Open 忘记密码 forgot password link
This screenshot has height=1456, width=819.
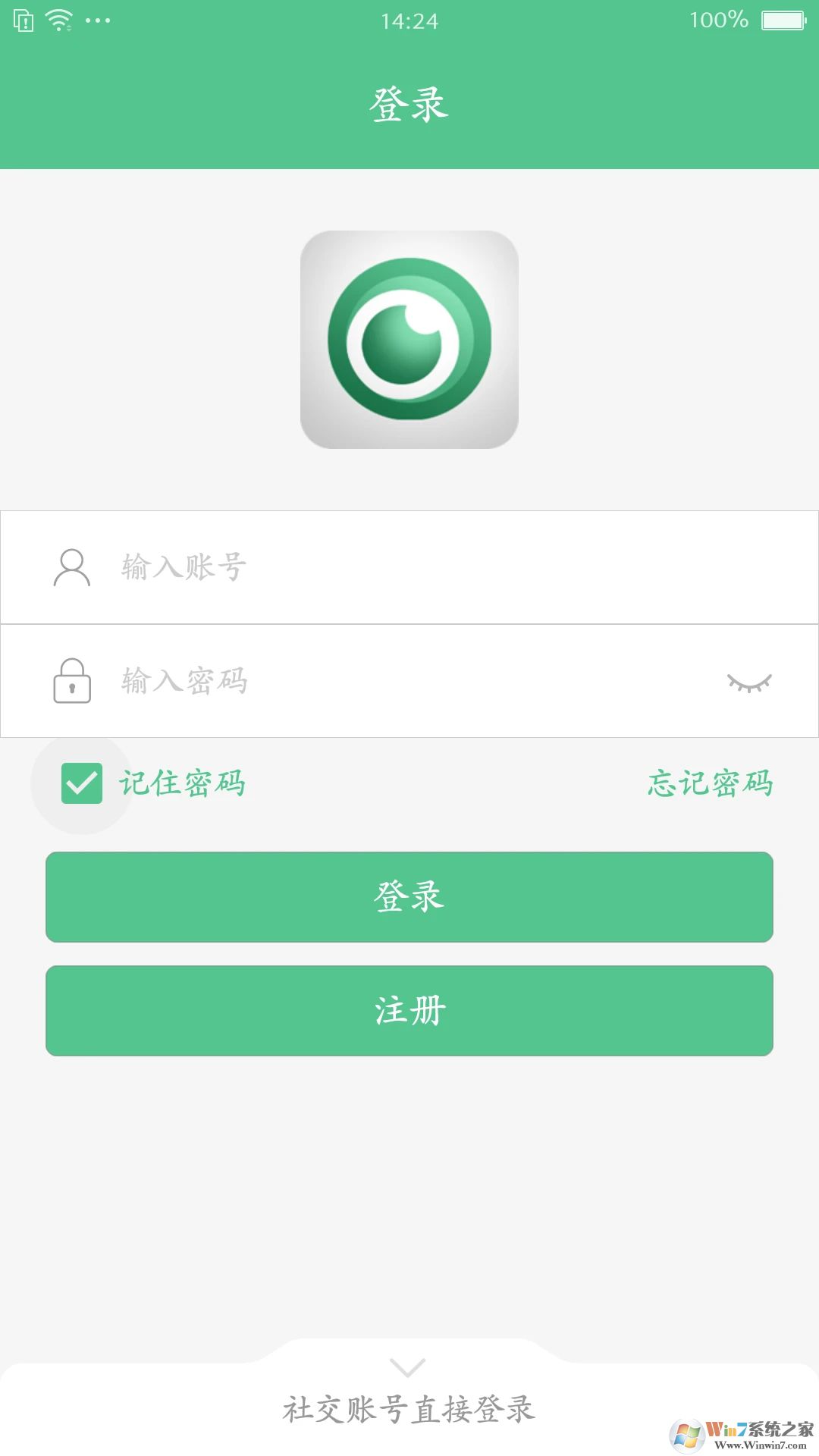click(x=711, y=785)
